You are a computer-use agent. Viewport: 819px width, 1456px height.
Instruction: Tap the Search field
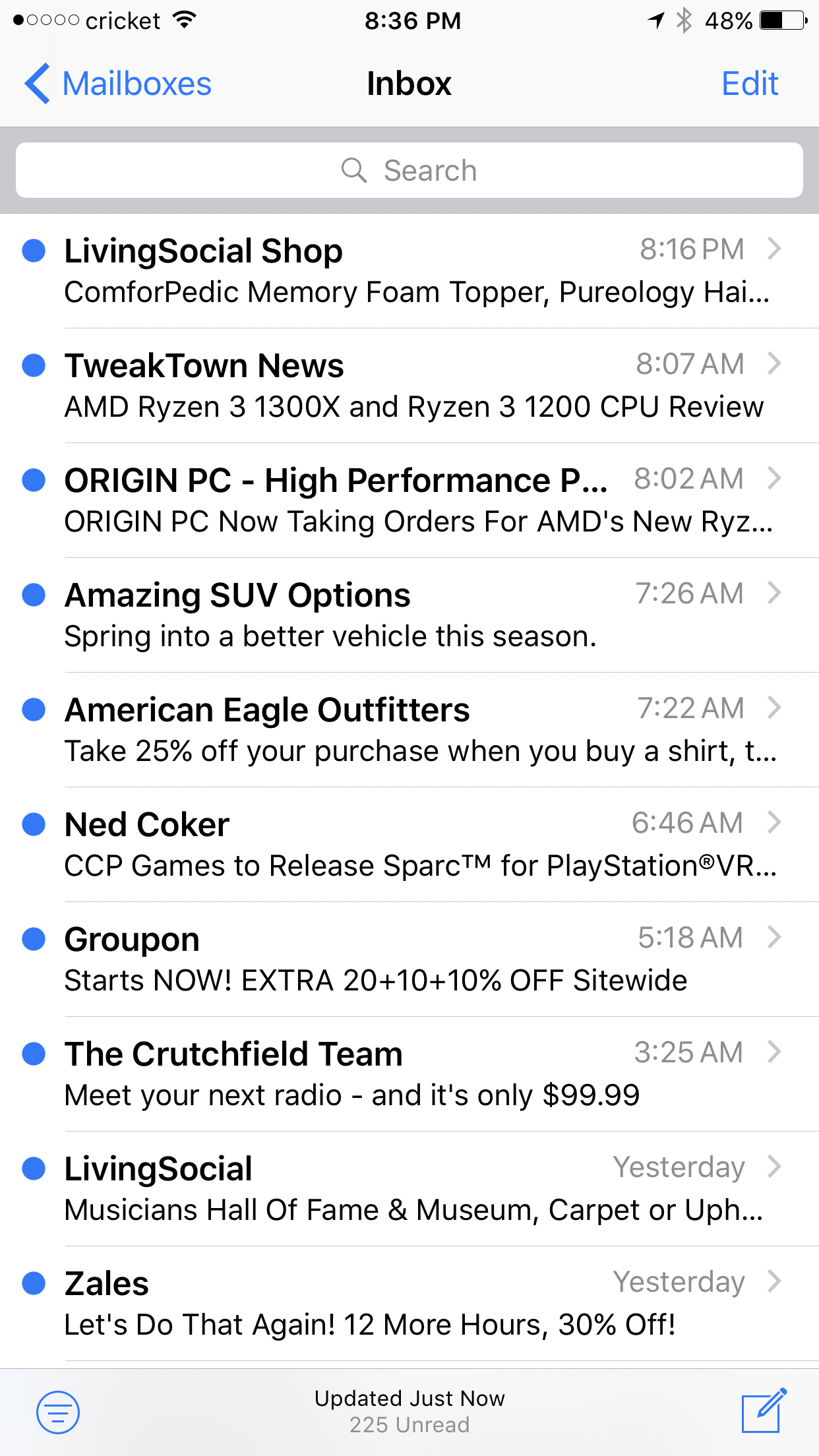tap(409, 170)
